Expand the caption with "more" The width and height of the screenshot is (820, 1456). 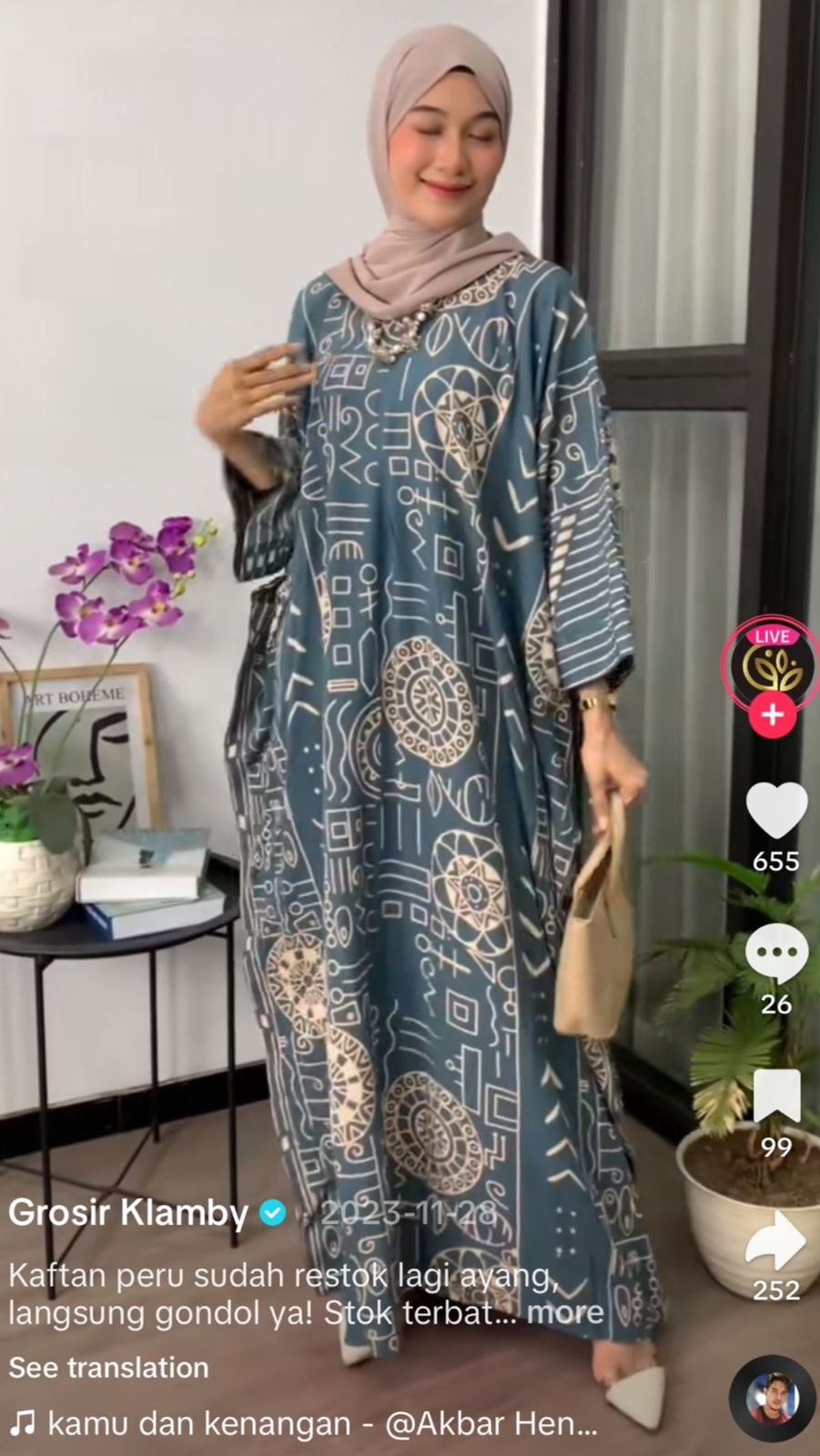pyautogui.click(x=565, y=1312)
